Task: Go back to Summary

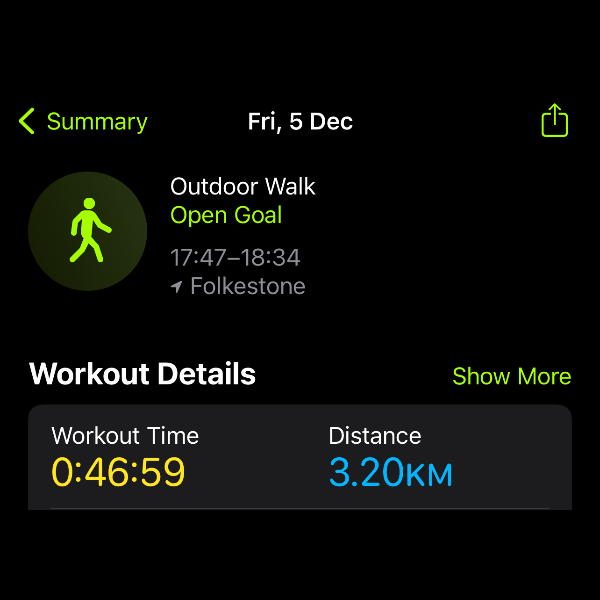Action: 83,122
